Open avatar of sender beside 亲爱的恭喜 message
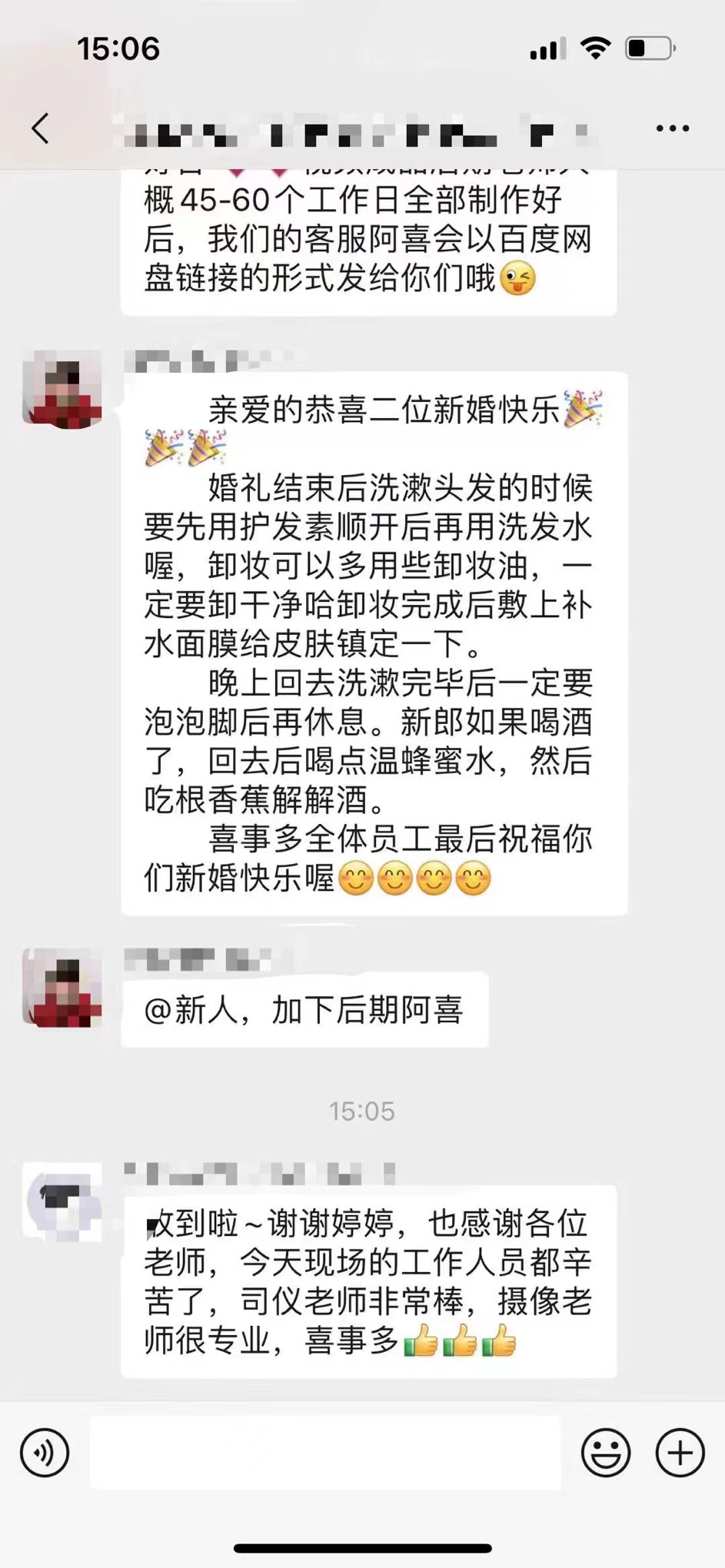Viewport: 725px width, 1568px height. click(x=62, y=389)
